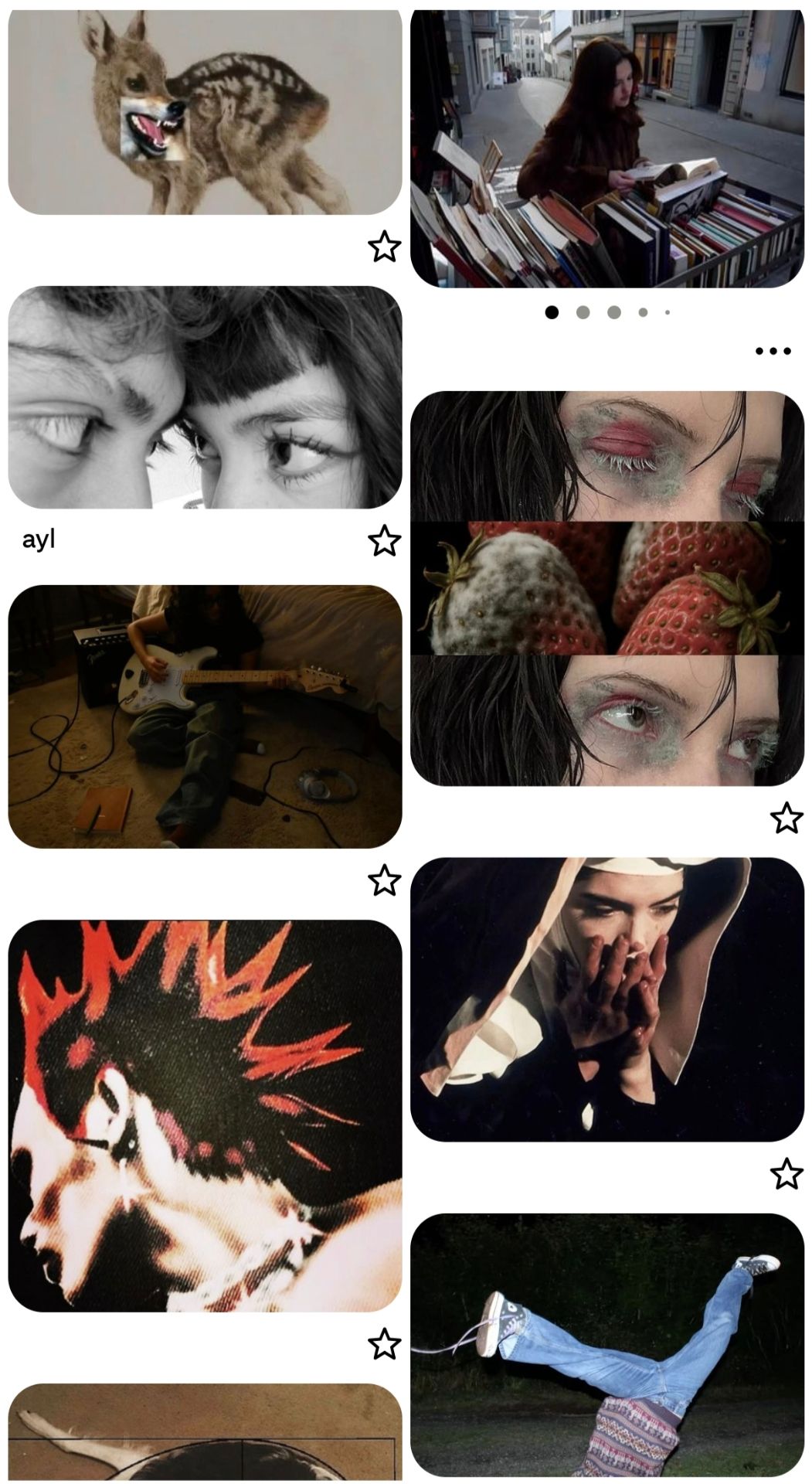Screen dimensions: 812x1484
Task: Star the nun with bloody hands pin
Action: (x=787, y=1173)
